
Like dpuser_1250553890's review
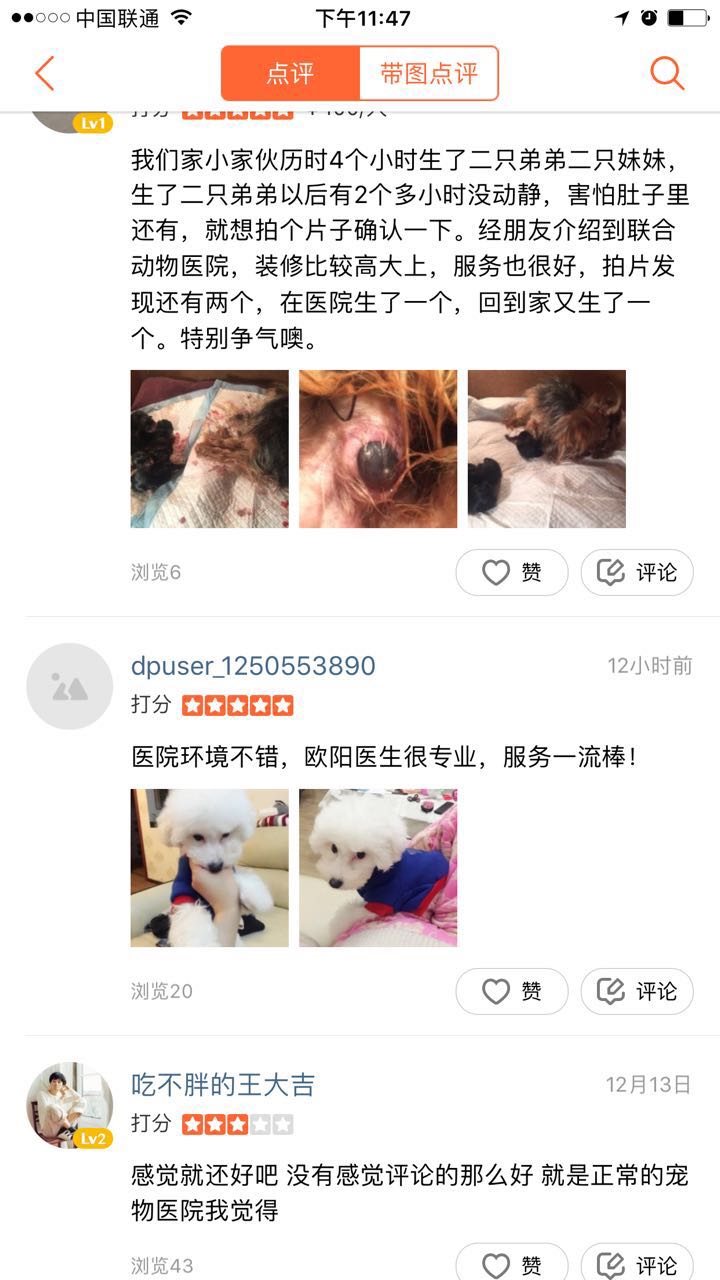(x=512, y=992)
